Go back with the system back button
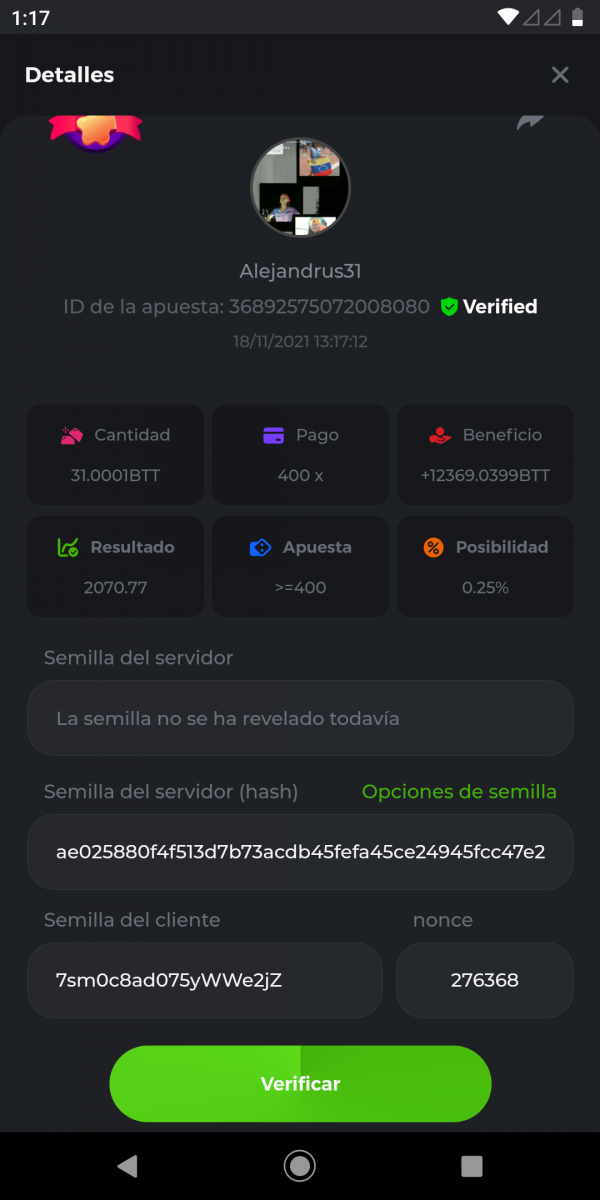600x1200 pixels. coord(127,1165)
